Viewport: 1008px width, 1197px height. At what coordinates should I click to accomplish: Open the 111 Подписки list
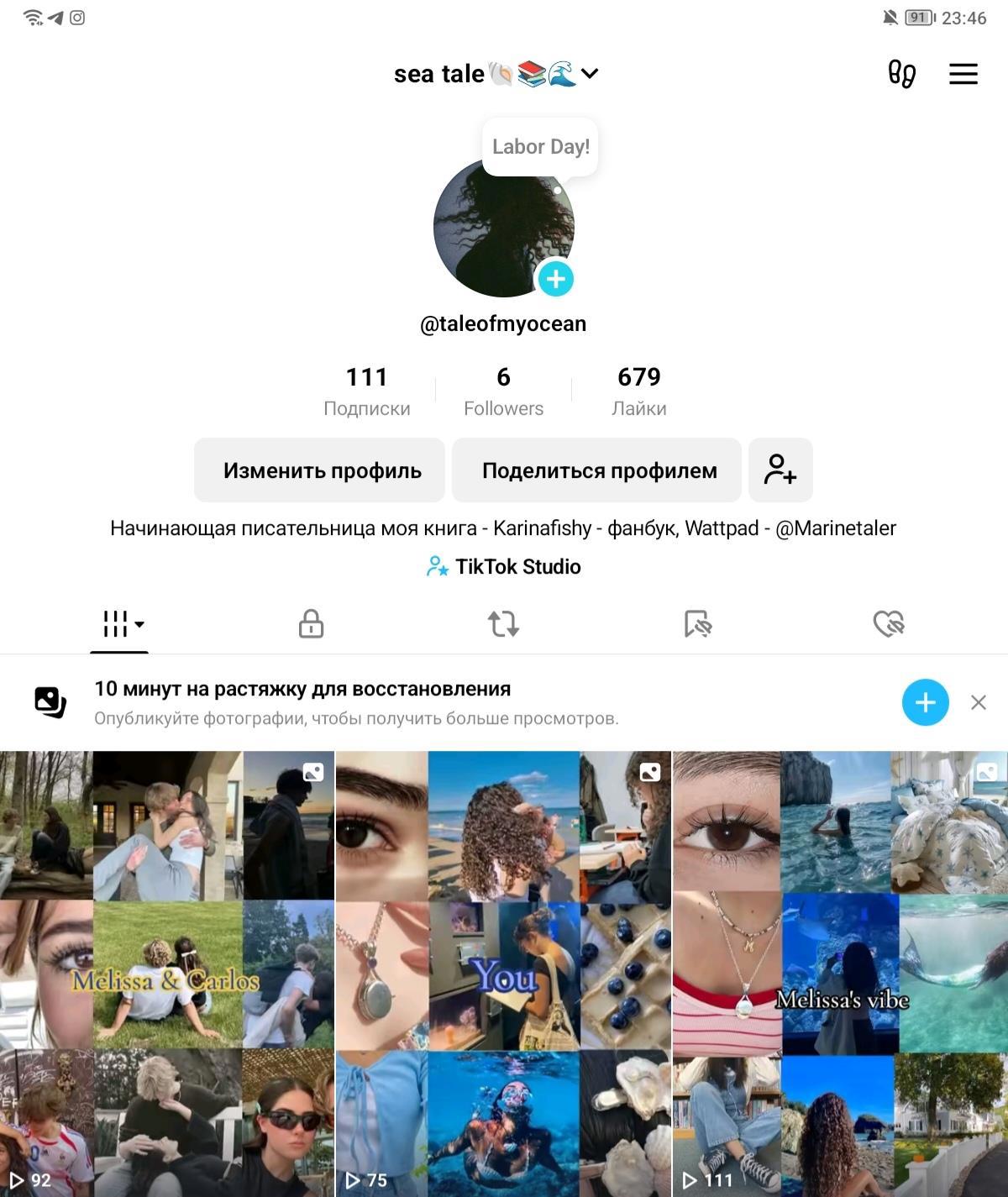[x=367, y=391]
